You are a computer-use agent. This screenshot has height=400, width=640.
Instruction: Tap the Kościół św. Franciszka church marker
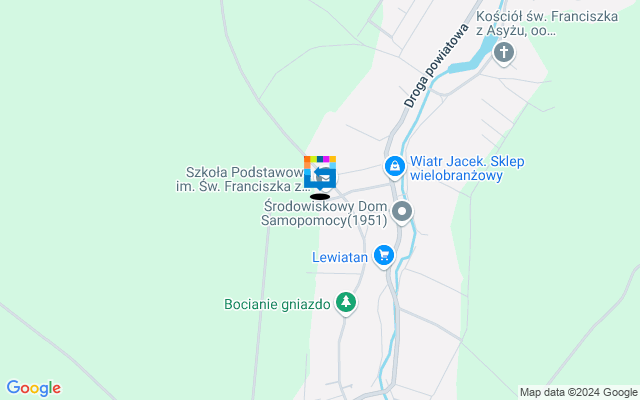(x=505, y=52)
